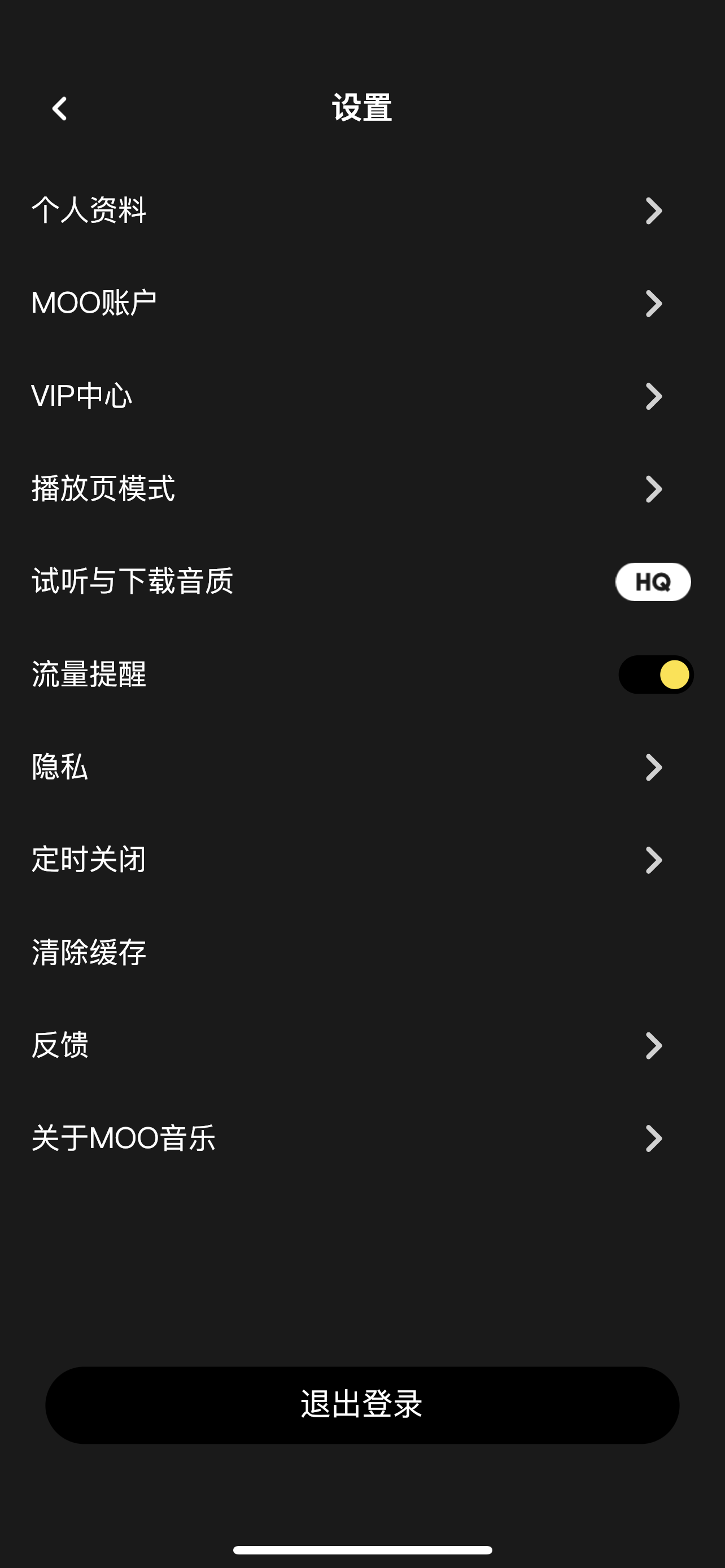The image size is (725, 1568).
Task: Select 清除缓存 to clear cache
Action: coord(362,953)
